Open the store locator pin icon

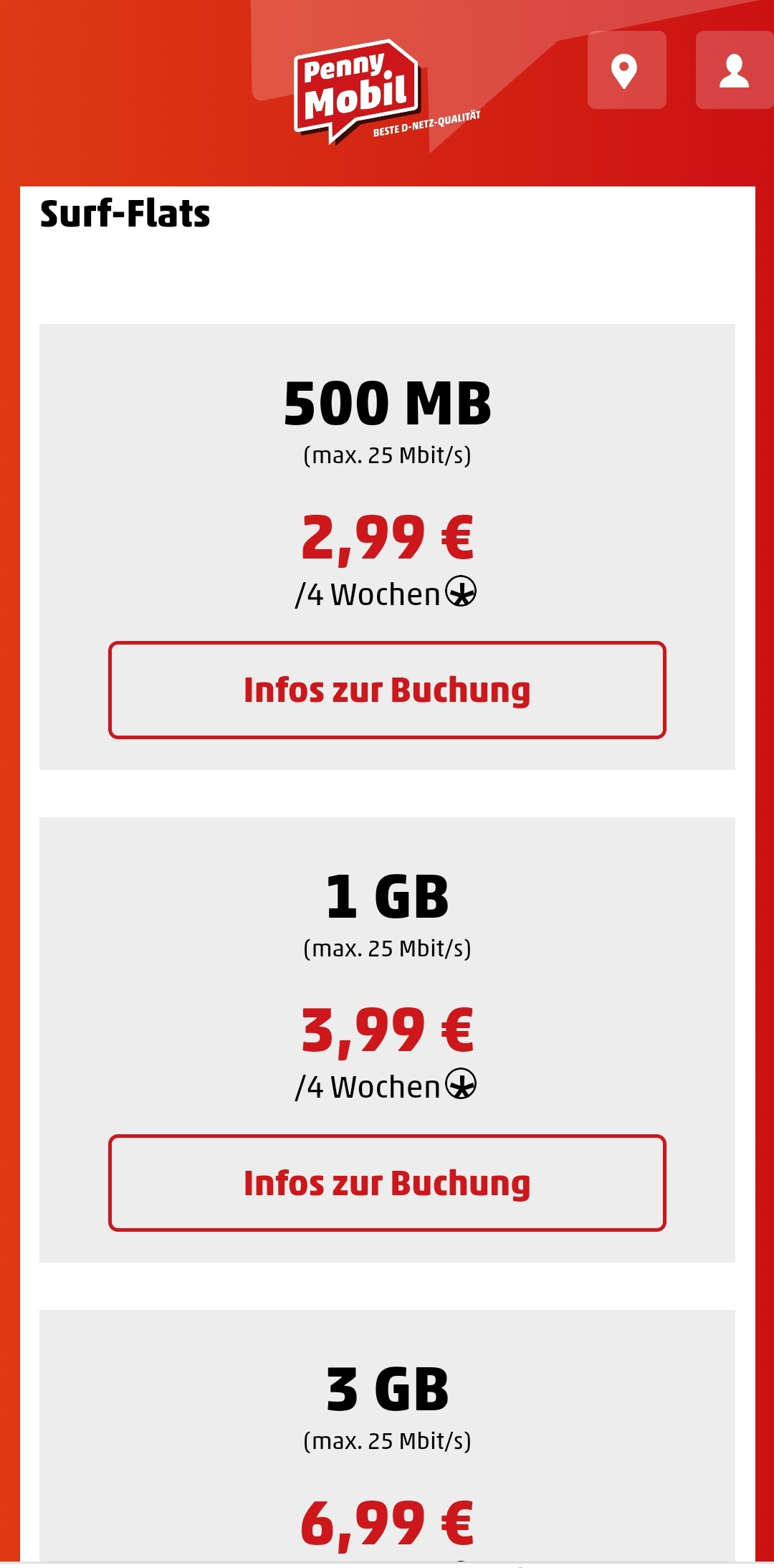click(x=626, y=70)
